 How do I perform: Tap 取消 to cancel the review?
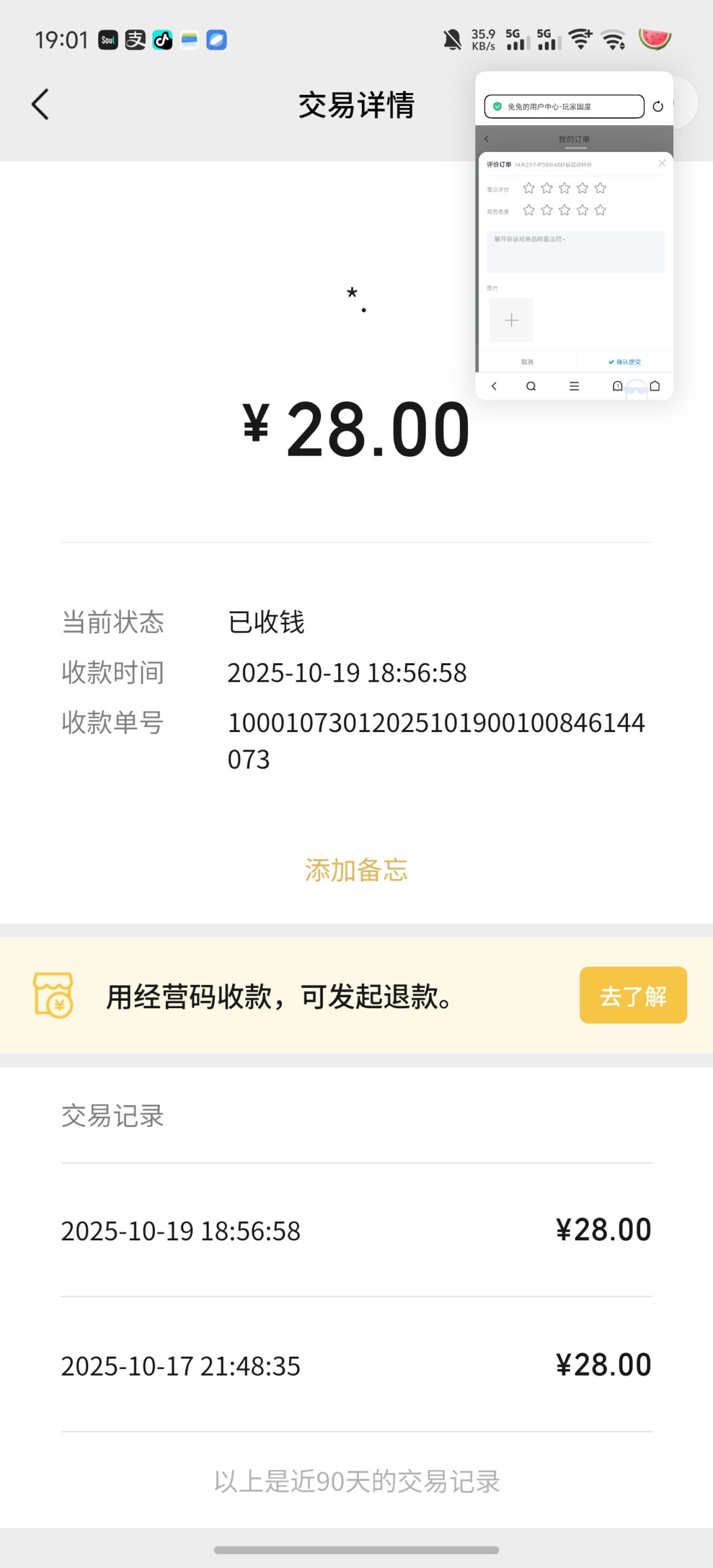(x=527, y=361)
